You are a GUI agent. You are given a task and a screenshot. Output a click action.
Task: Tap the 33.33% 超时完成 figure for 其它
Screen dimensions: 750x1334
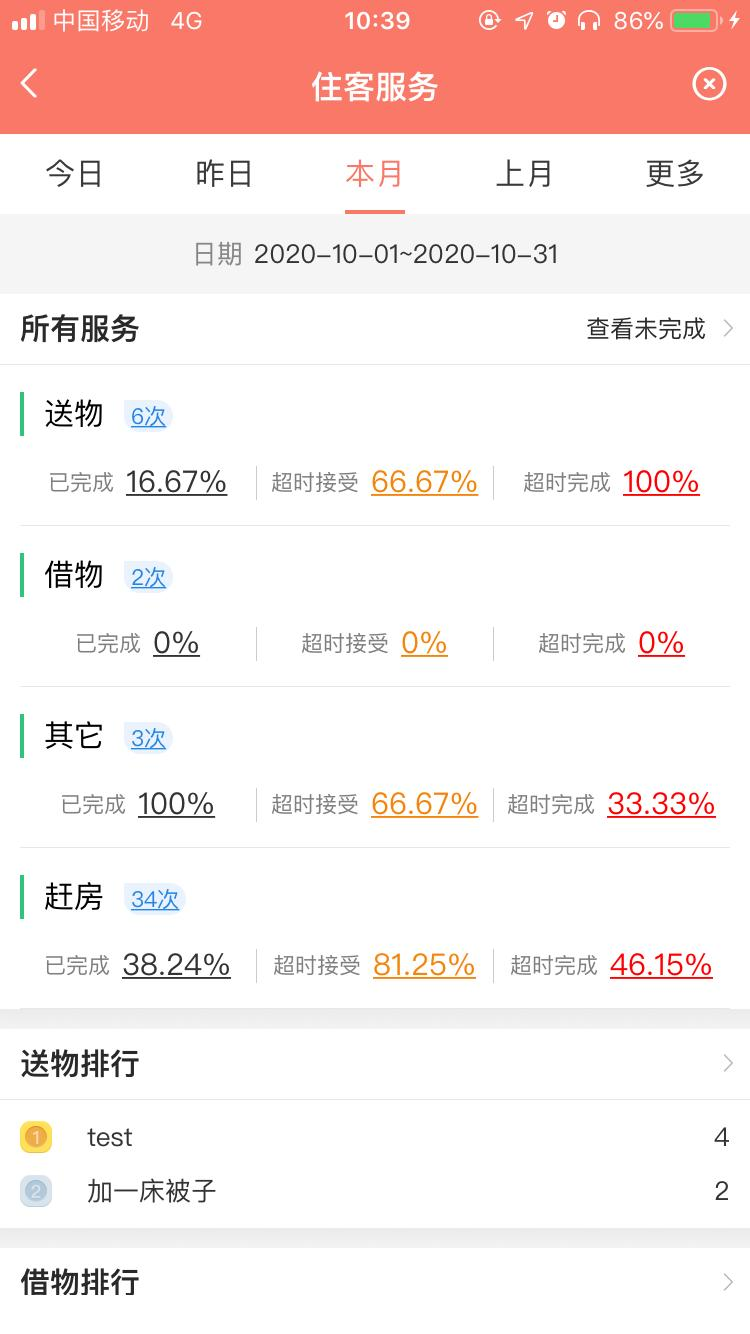661,804
